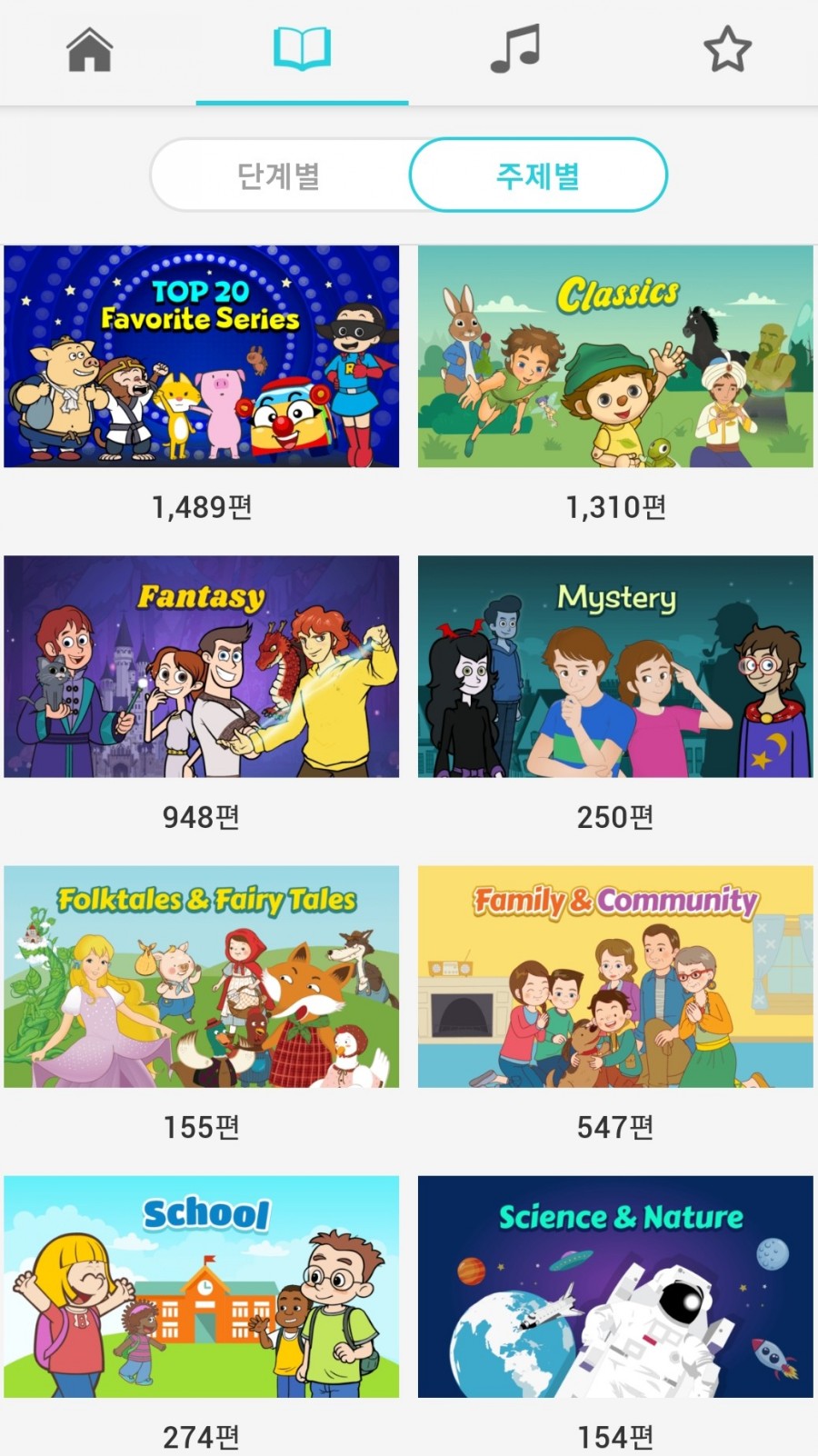Switch to the 단계별 view
Viewport: 818px width, 1456px height.
coord(279,175)
